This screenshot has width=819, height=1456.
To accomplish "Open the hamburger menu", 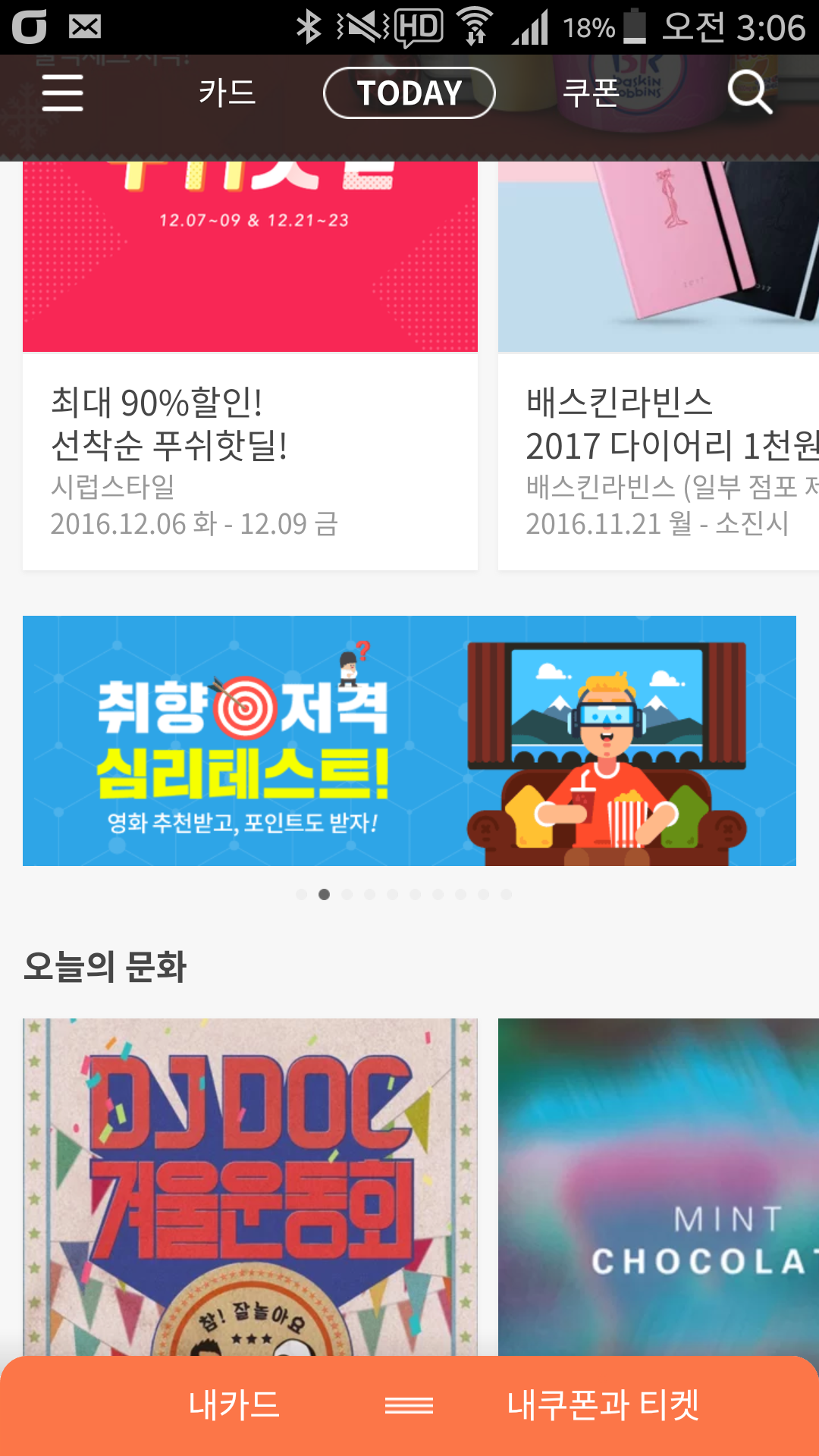I will tap(62, 93).
